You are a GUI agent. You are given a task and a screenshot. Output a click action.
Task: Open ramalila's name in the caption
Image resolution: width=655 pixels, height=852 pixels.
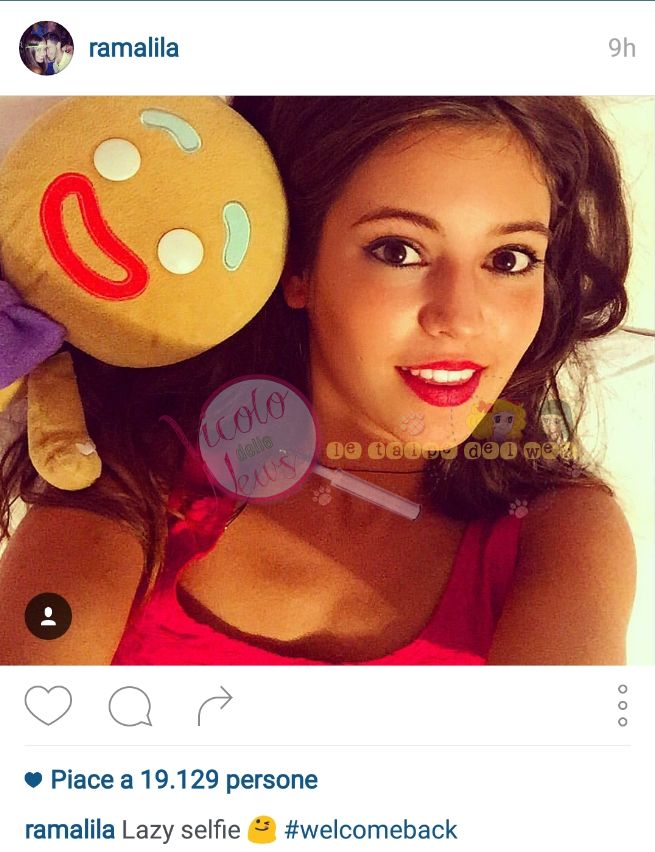(x=69, y=829)
